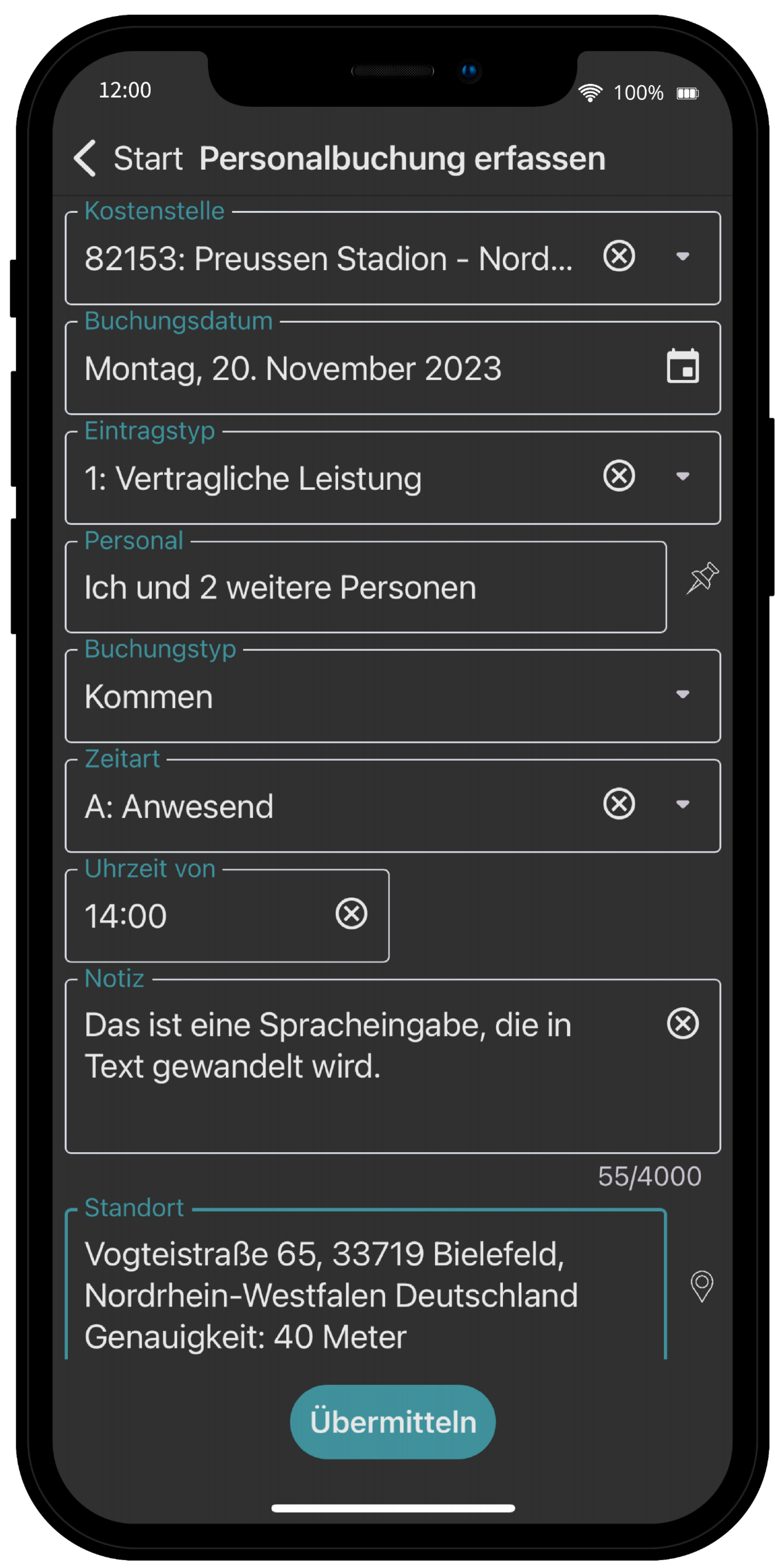Open the Buchungsdatum calendar picker
The image size is (775, 1568).
click(682, 367)
